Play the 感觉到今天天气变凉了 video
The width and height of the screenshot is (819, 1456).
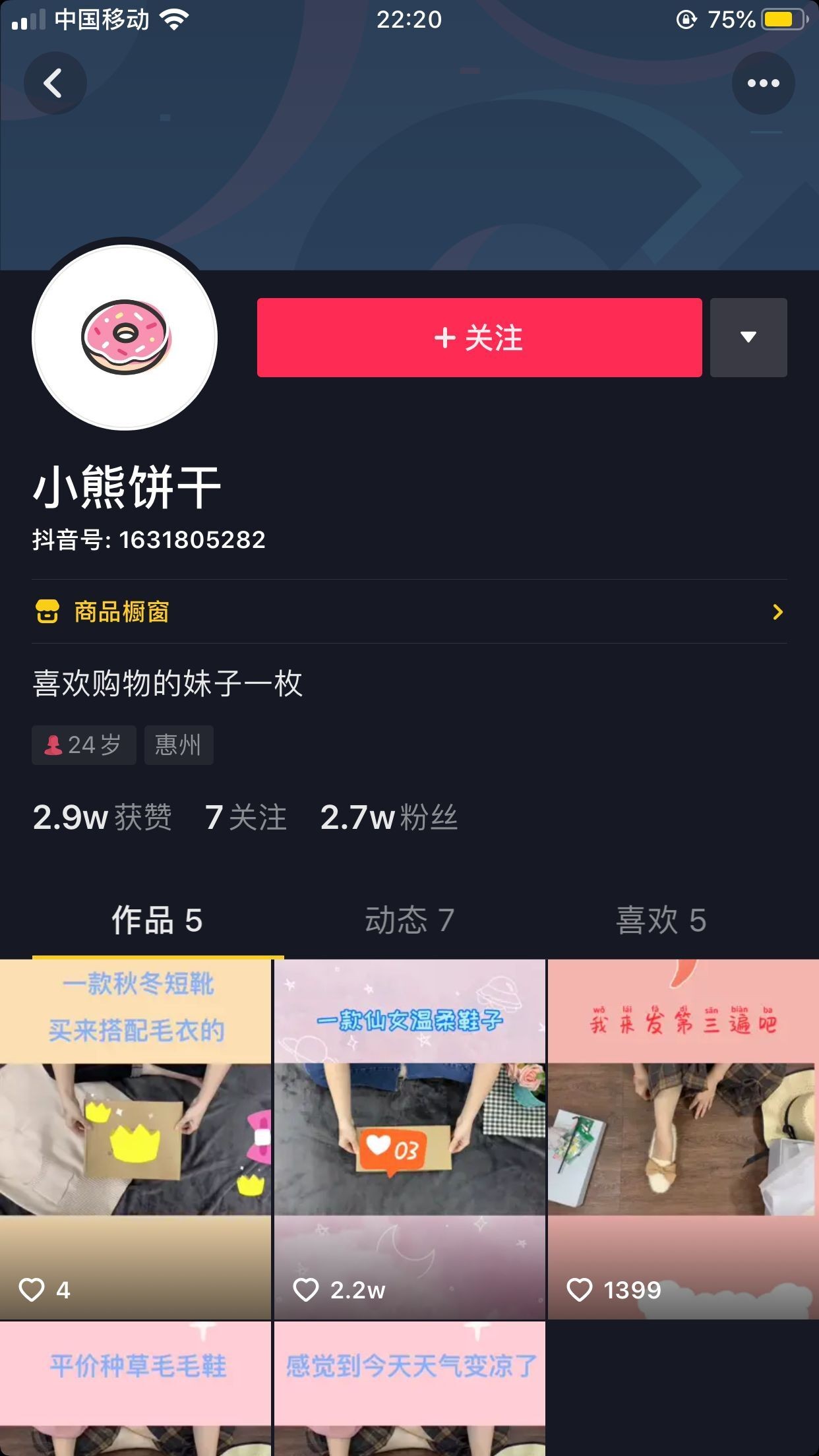coord(409,1389)
